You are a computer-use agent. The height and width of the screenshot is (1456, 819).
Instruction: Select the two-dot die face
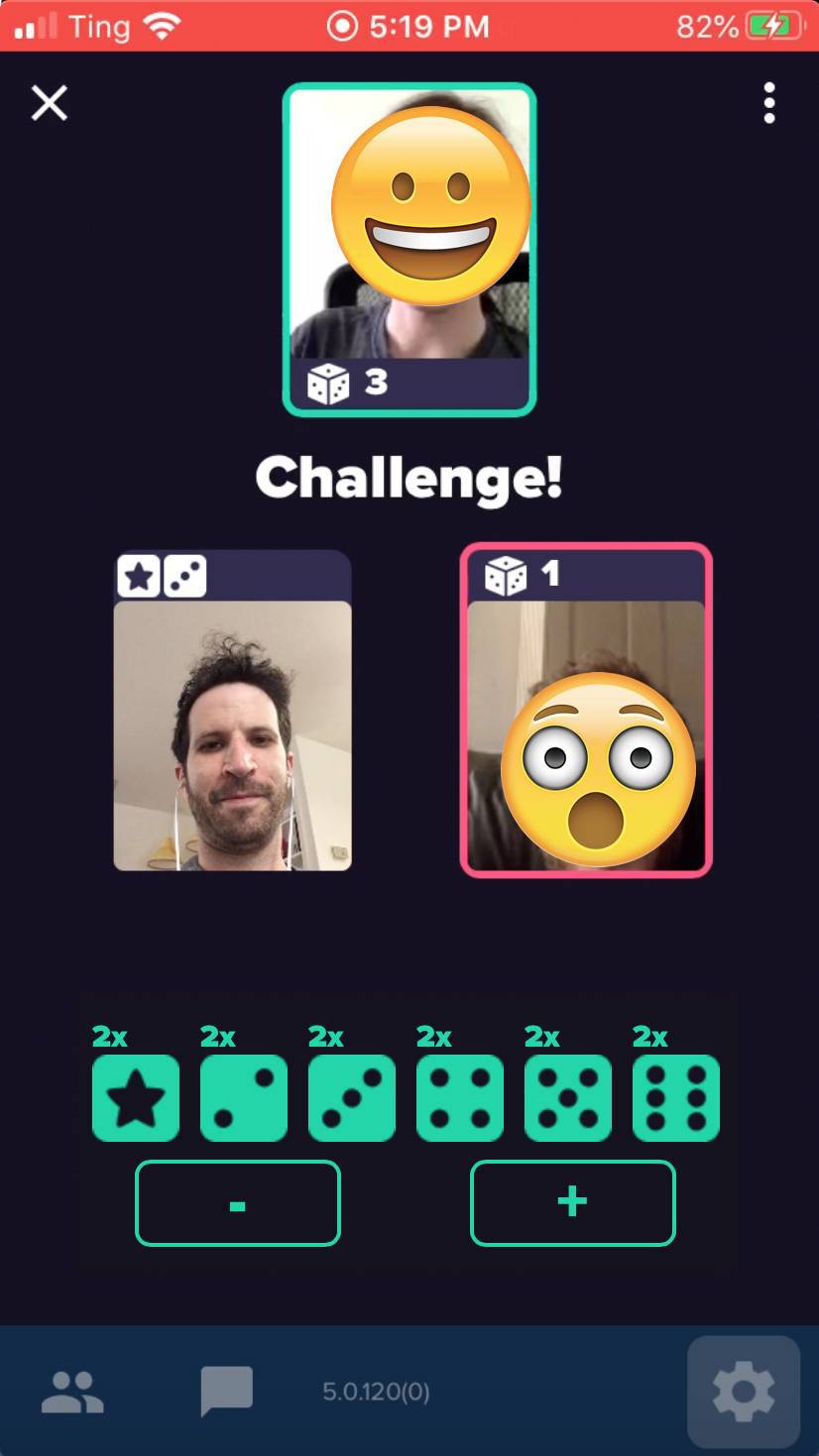tap(244, 1098)
